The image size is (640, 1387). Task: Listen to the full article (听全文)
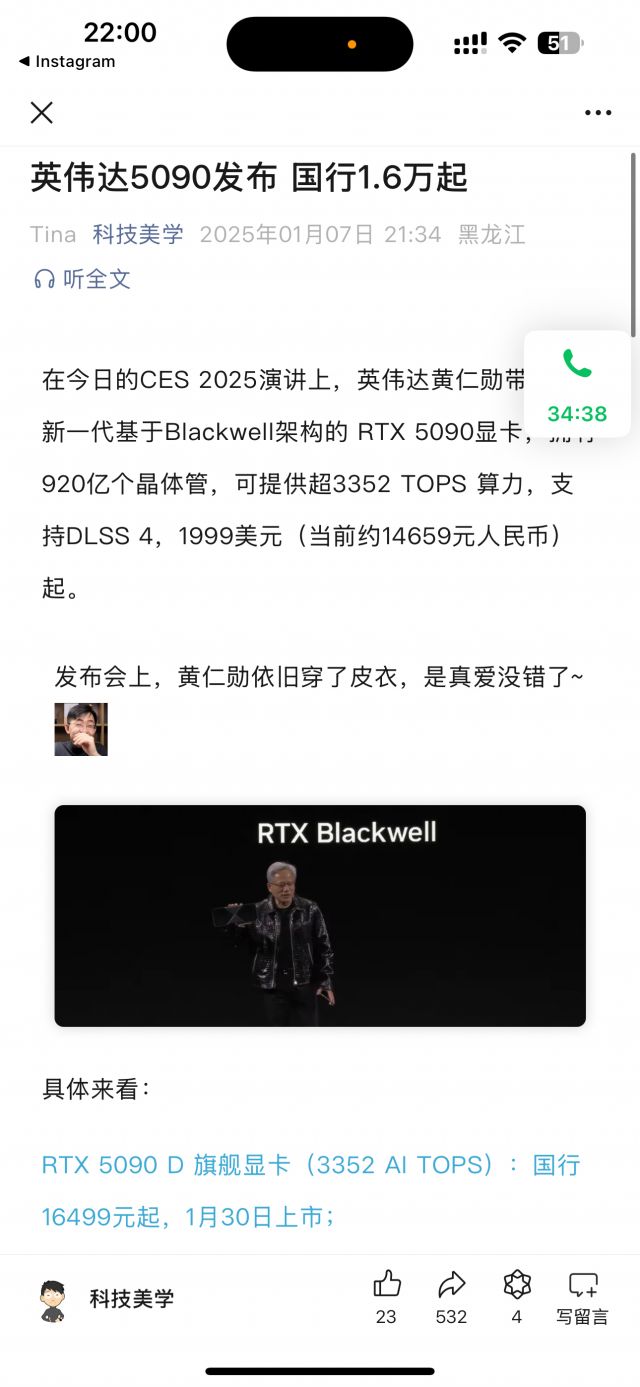83,279
